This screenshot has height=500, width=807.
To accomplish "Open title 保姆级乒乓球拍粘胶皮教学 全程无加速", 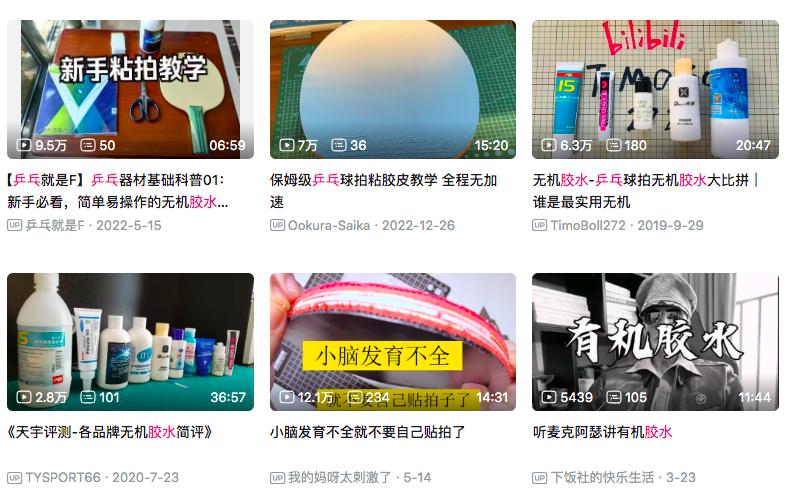I will tap(380, 191).
